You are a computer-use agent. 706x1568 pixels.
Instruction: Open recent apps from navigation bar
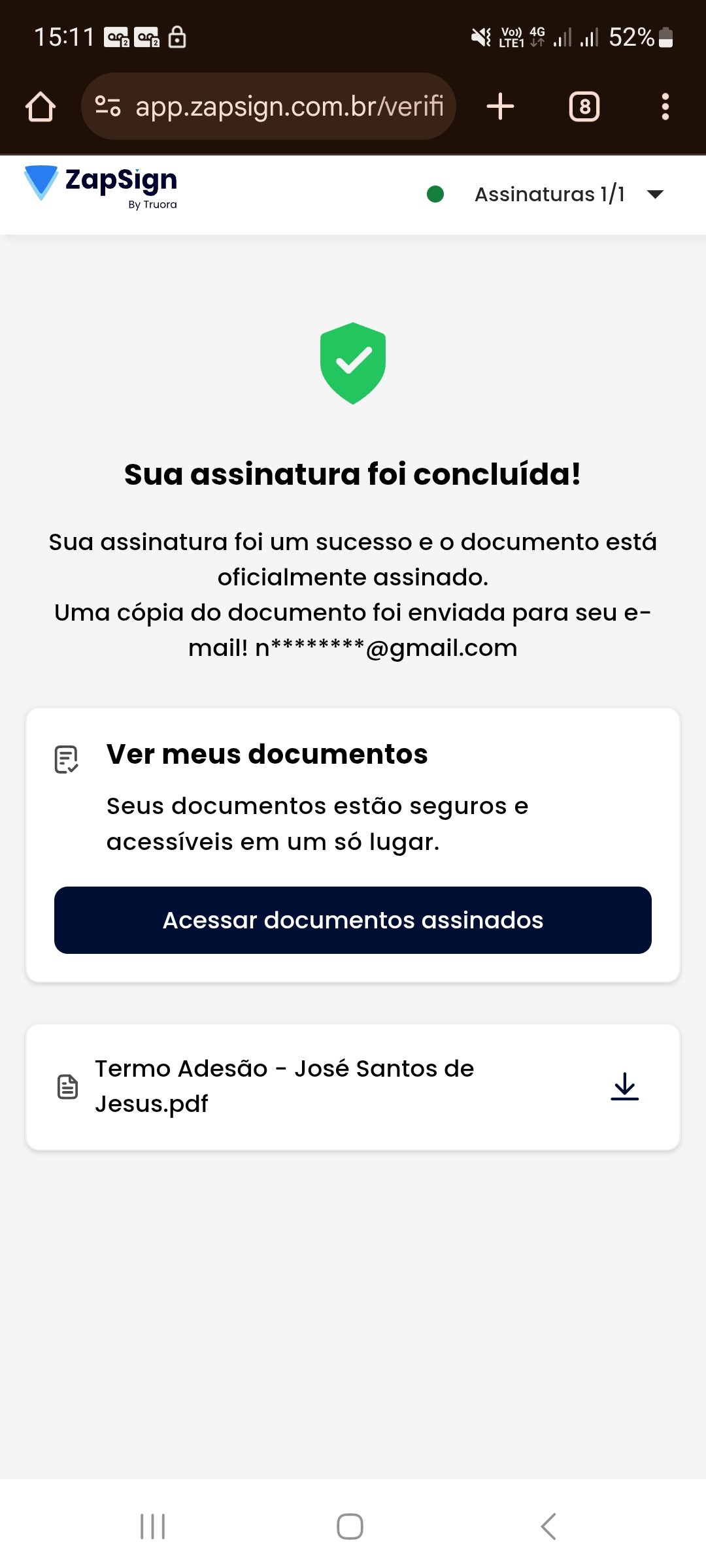click(153, 1527)
